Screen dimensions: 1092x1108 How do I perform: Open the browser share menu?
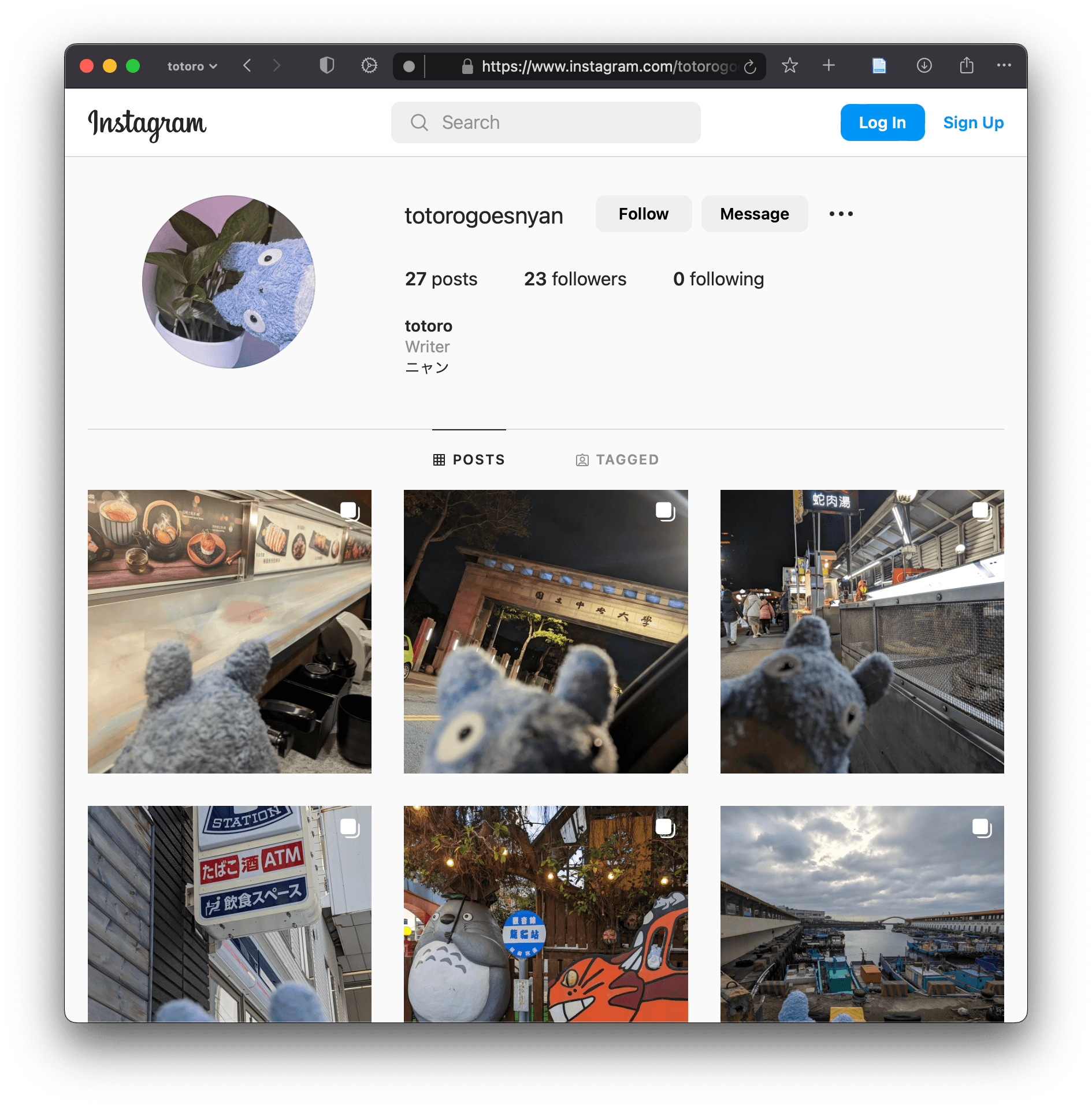pos(966,66)
